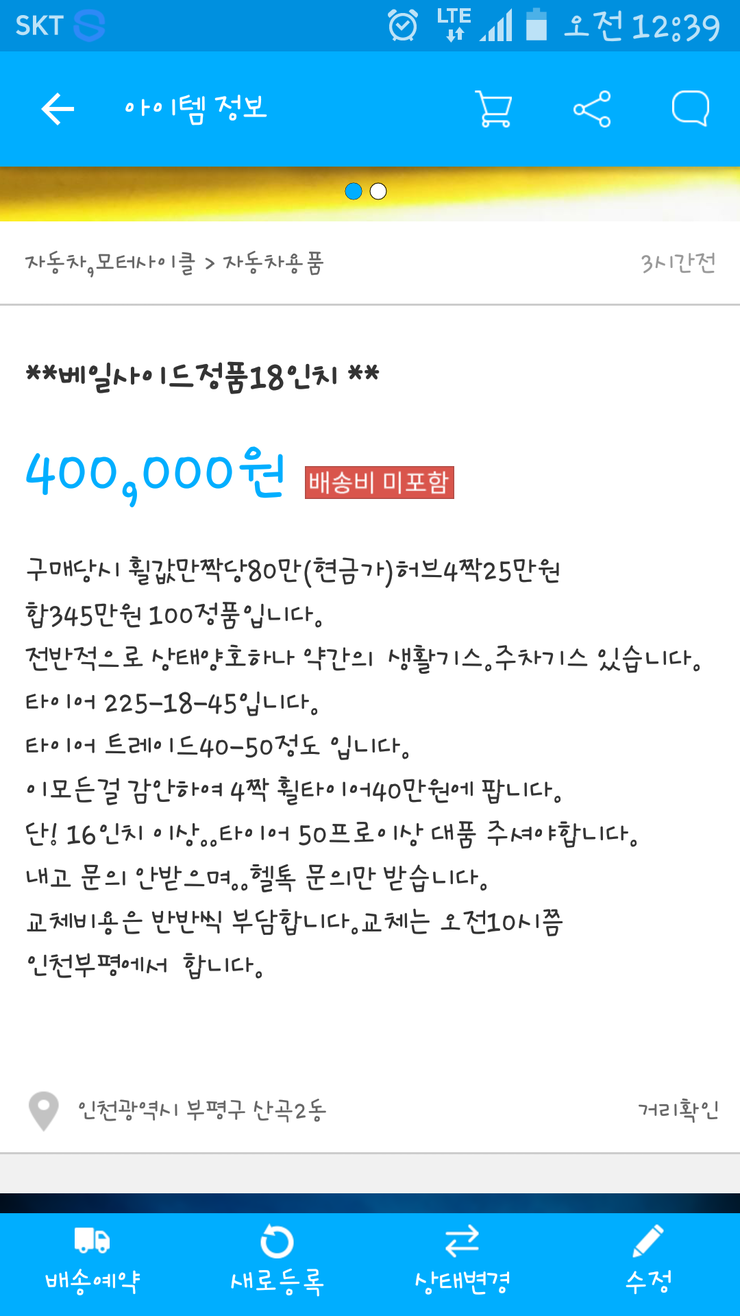Open the item image at the top
The width and height of the screenshot is (740, 1316).
pyautogui.click(x=370, y=194)
